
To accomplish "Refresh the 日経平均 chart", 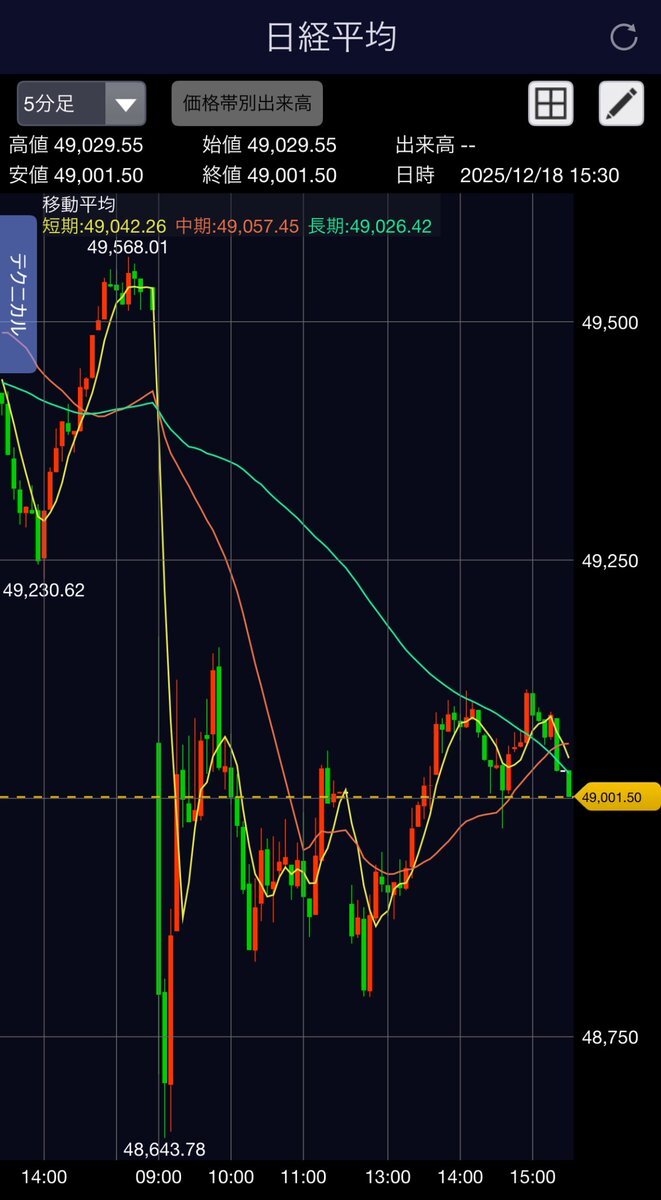I will tap(623, 38).
